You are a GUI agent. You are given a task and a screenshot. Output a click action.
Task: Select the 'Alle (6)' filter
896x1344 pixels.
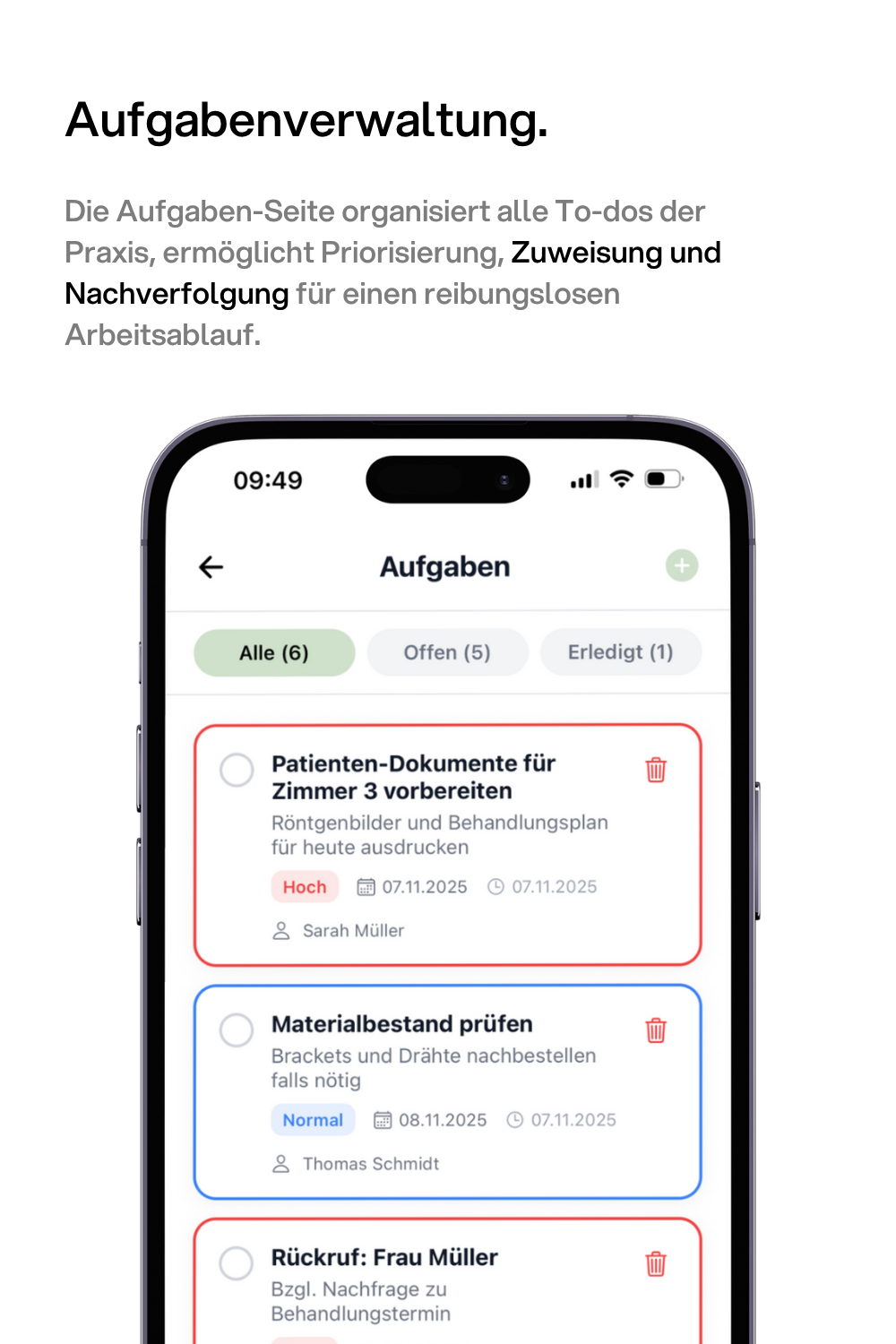coord(273,651)
